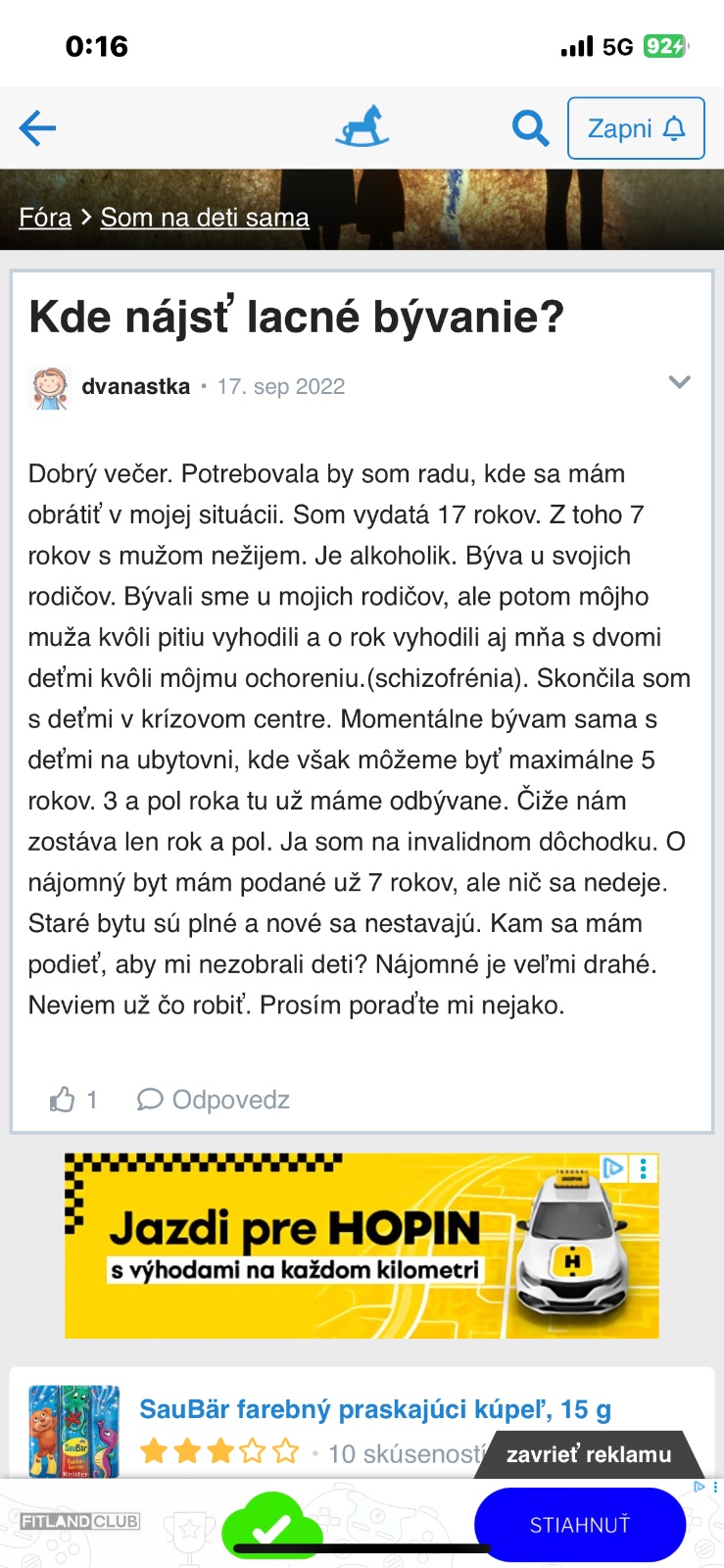Open the Som na deti sama forum

[205, 218]
